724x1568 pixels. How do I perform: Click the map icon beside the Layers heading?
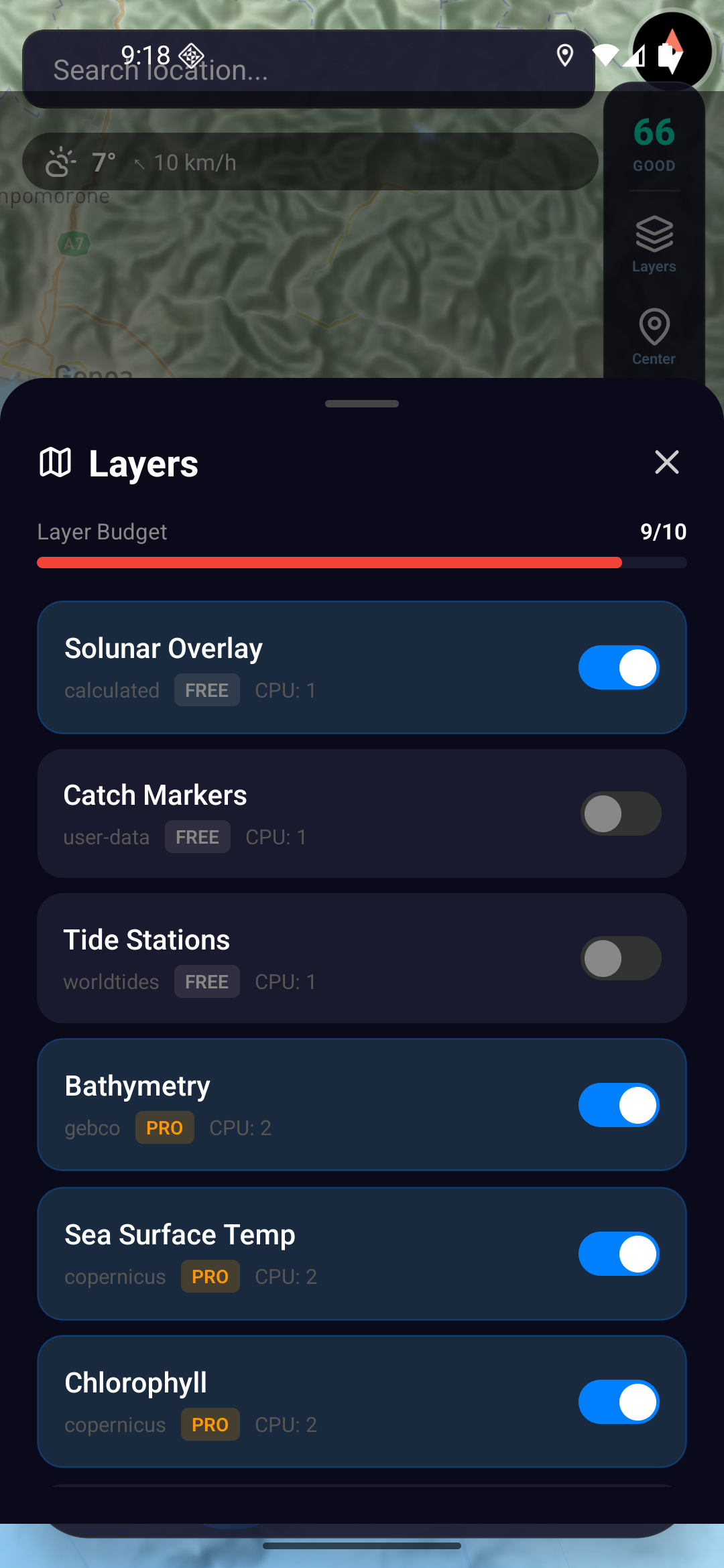click(56, 462)
